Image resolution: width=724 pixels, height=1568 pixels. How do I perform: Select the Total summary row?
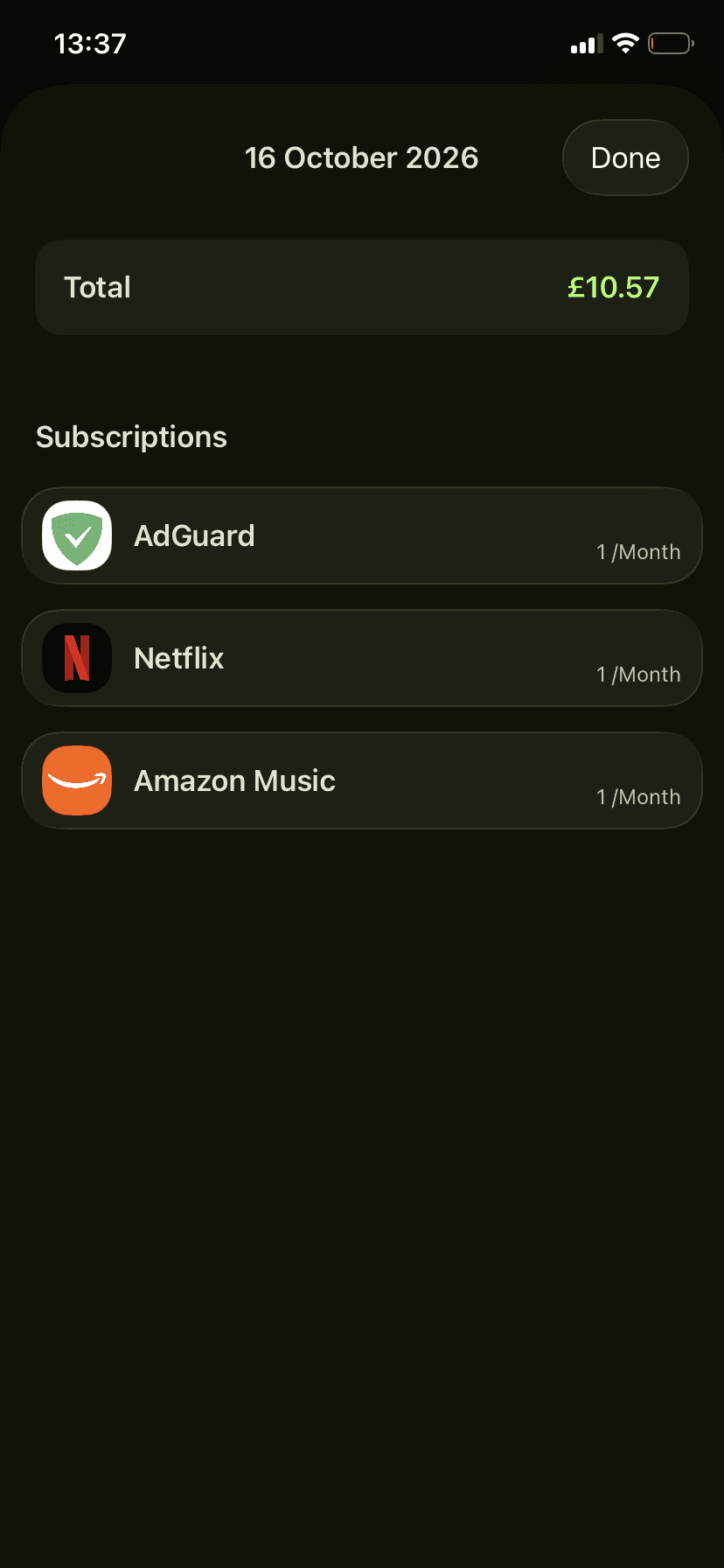pos(362,287)
